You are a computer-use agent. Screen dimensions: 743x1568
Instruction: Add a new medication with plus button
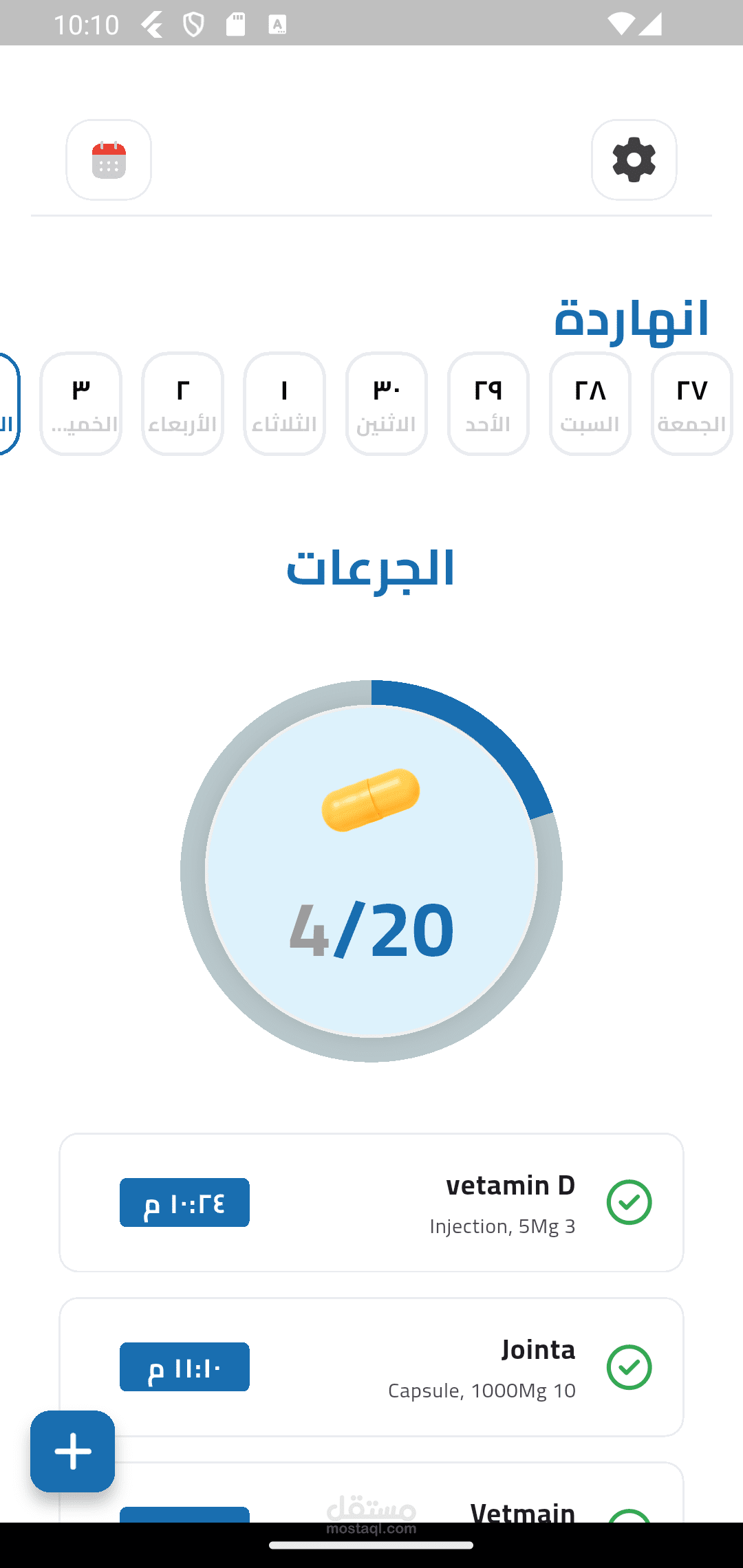[x=72, y=1451]
